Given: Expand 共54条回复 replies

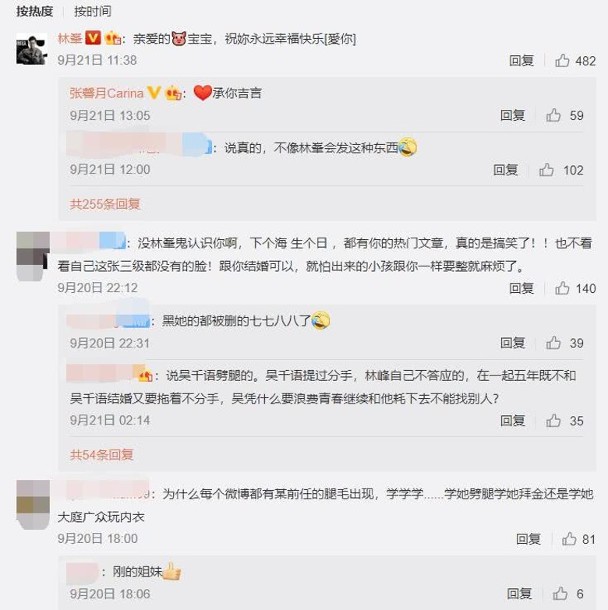Looking at the screenshot, I should (101, 454).
